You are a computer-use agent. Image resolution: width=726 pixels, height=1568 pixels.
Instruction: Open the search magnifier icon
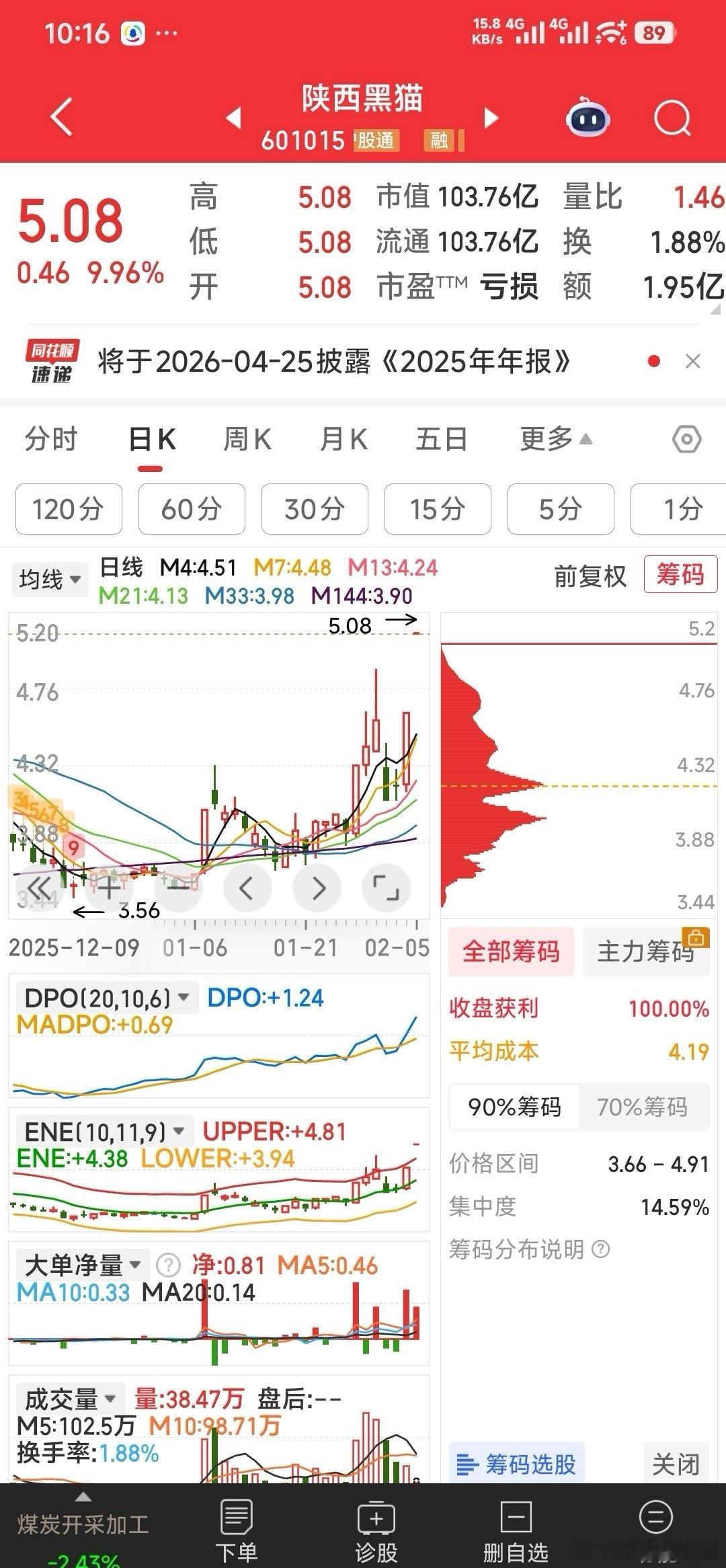point(672,119)
